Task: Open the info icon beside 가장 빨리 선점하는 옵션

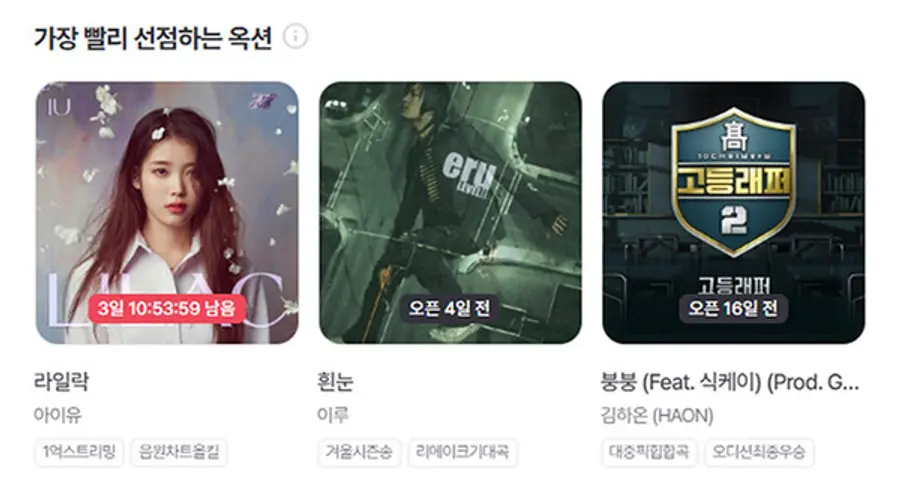Action: [x=295, y=37]
